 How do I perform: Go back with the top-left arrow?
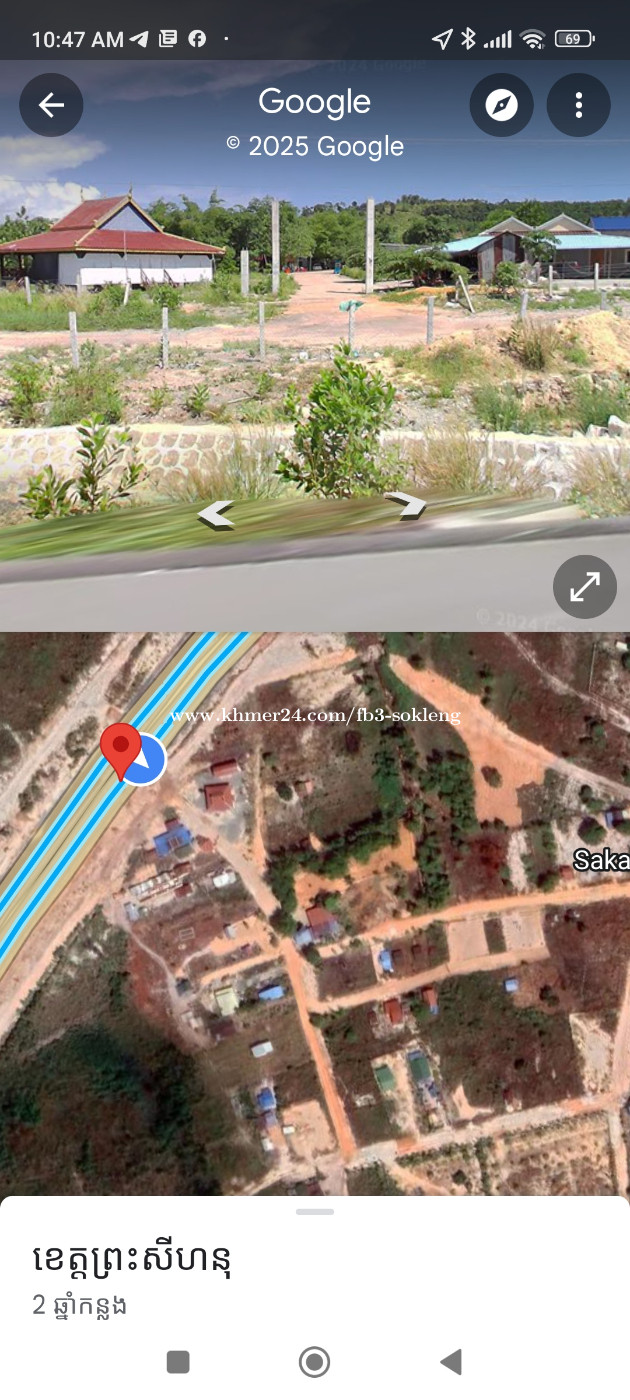pos(51,105)
